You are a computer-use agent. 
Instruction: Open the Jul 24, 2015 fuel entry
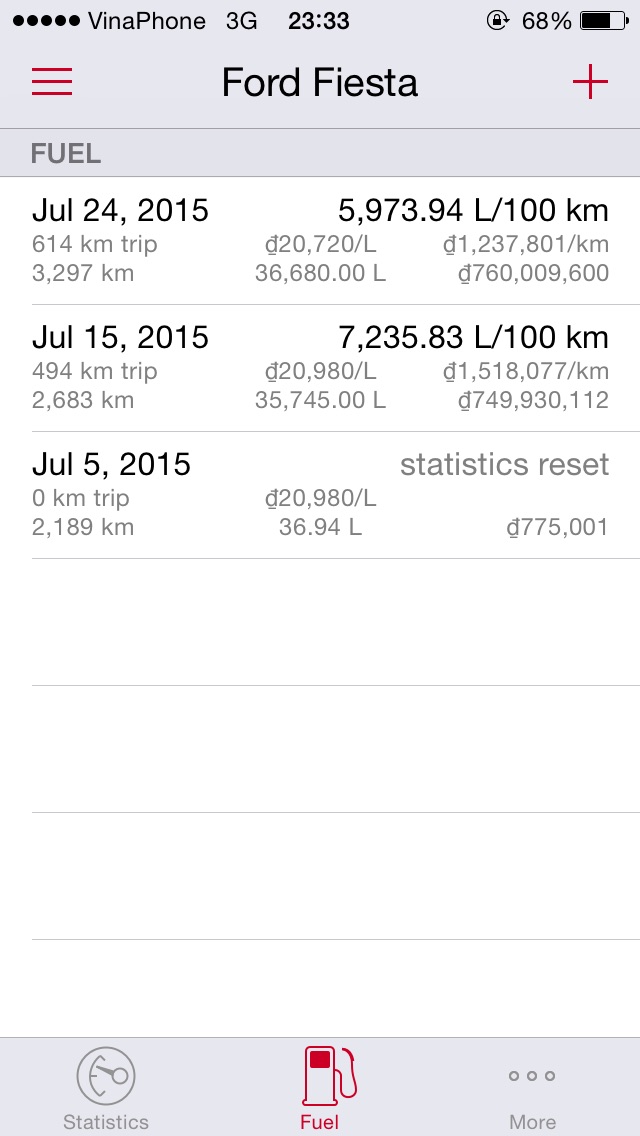[x=320, y=241]
